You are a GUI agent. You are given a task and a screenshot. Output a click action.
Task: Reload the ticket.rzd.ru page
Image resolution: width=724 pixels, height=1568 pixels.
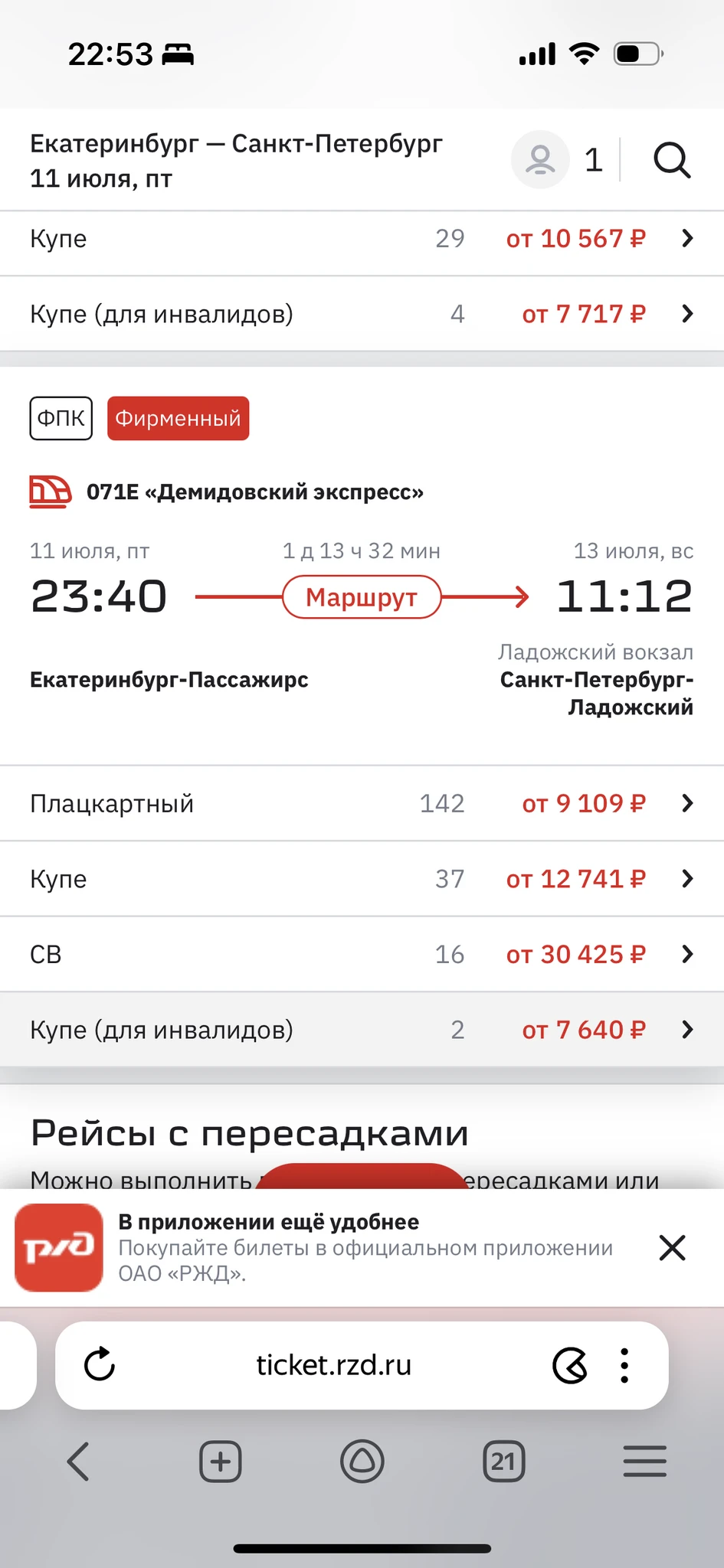click(x=100, y=1364)
